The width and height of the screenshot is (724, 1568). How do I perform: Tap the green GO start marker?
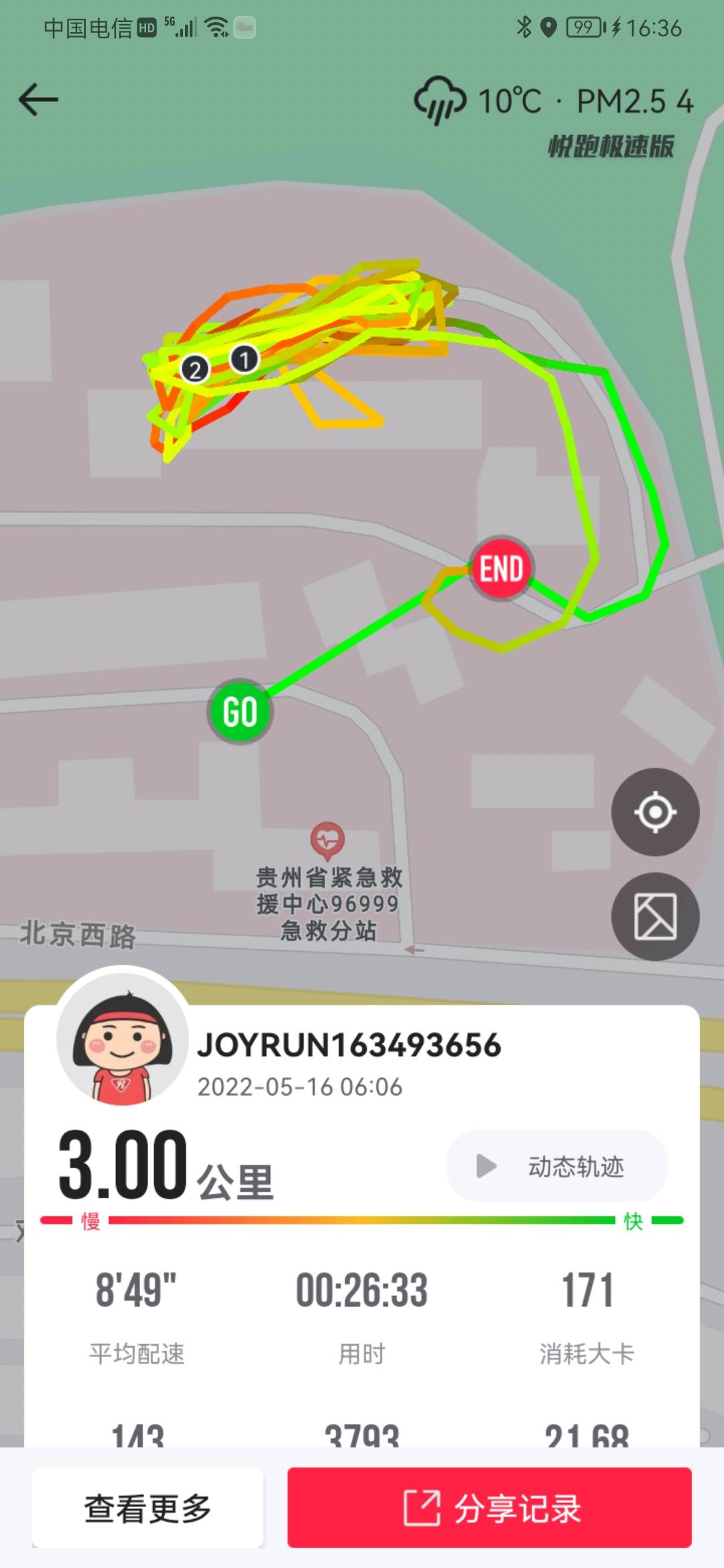click(241, 710)
